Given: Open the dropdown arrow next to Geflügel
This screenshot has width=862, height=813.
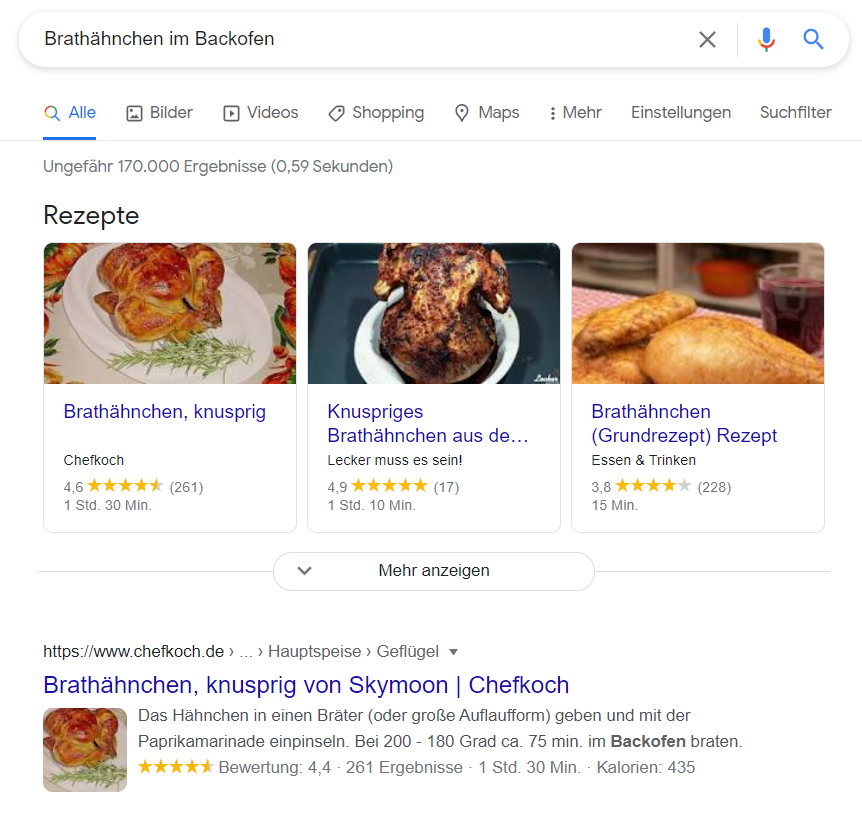Looking at the screenshot, I should pos(453,652).
